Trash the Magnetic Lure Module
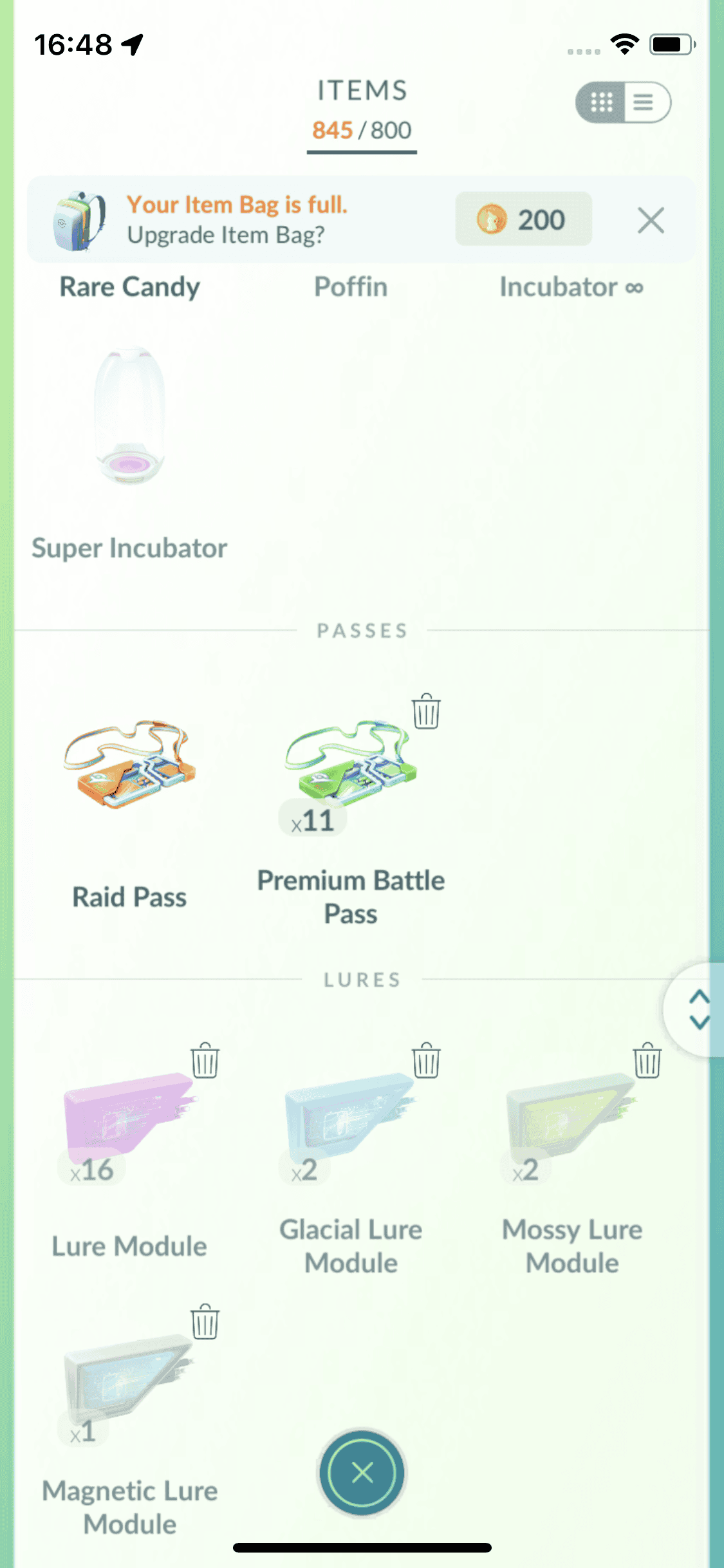724x1568 pixels. (x=205, y=1323)
